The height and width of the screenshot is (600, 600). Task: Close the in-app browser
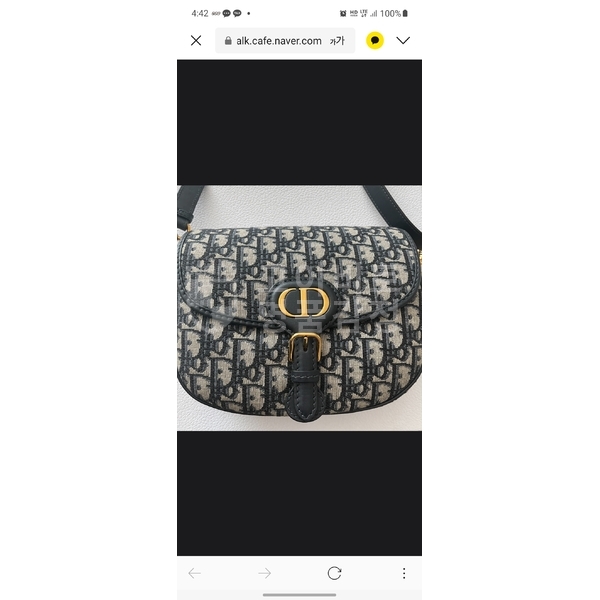[196, 41]
